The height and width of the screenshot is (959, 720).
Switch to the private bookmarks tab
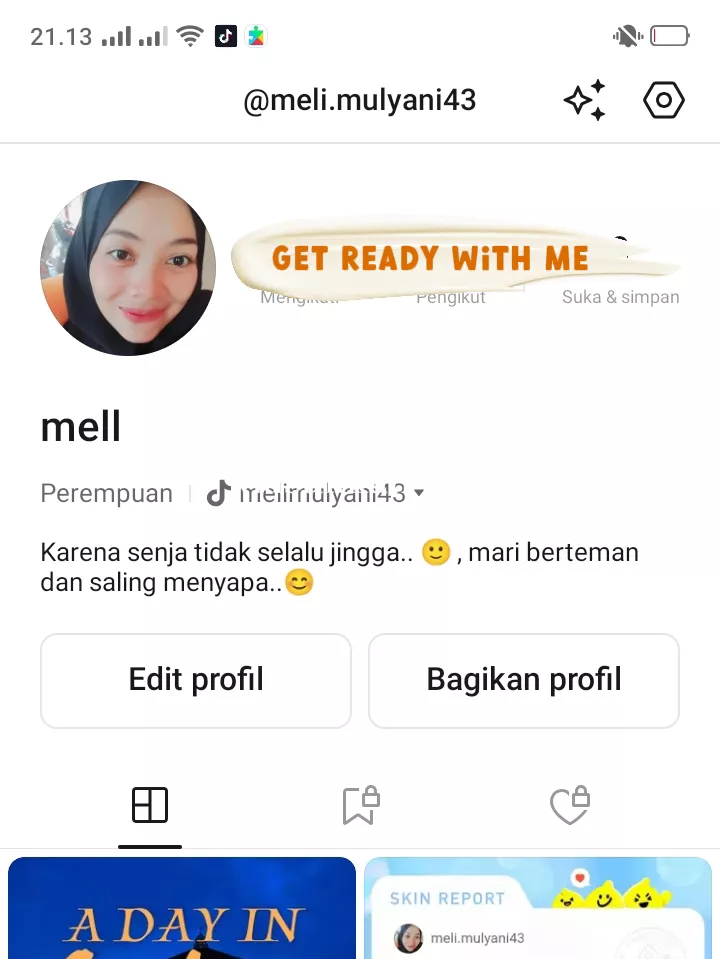[x=360, y=806]
